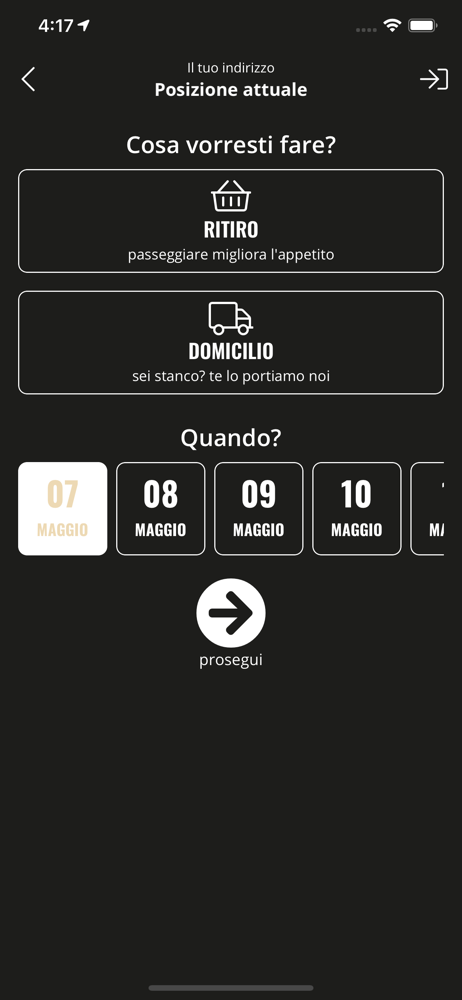Pick 08 Maggio as the date
Image resolution: width=462 pixels, height=1000 pixels.
point(161,508)
